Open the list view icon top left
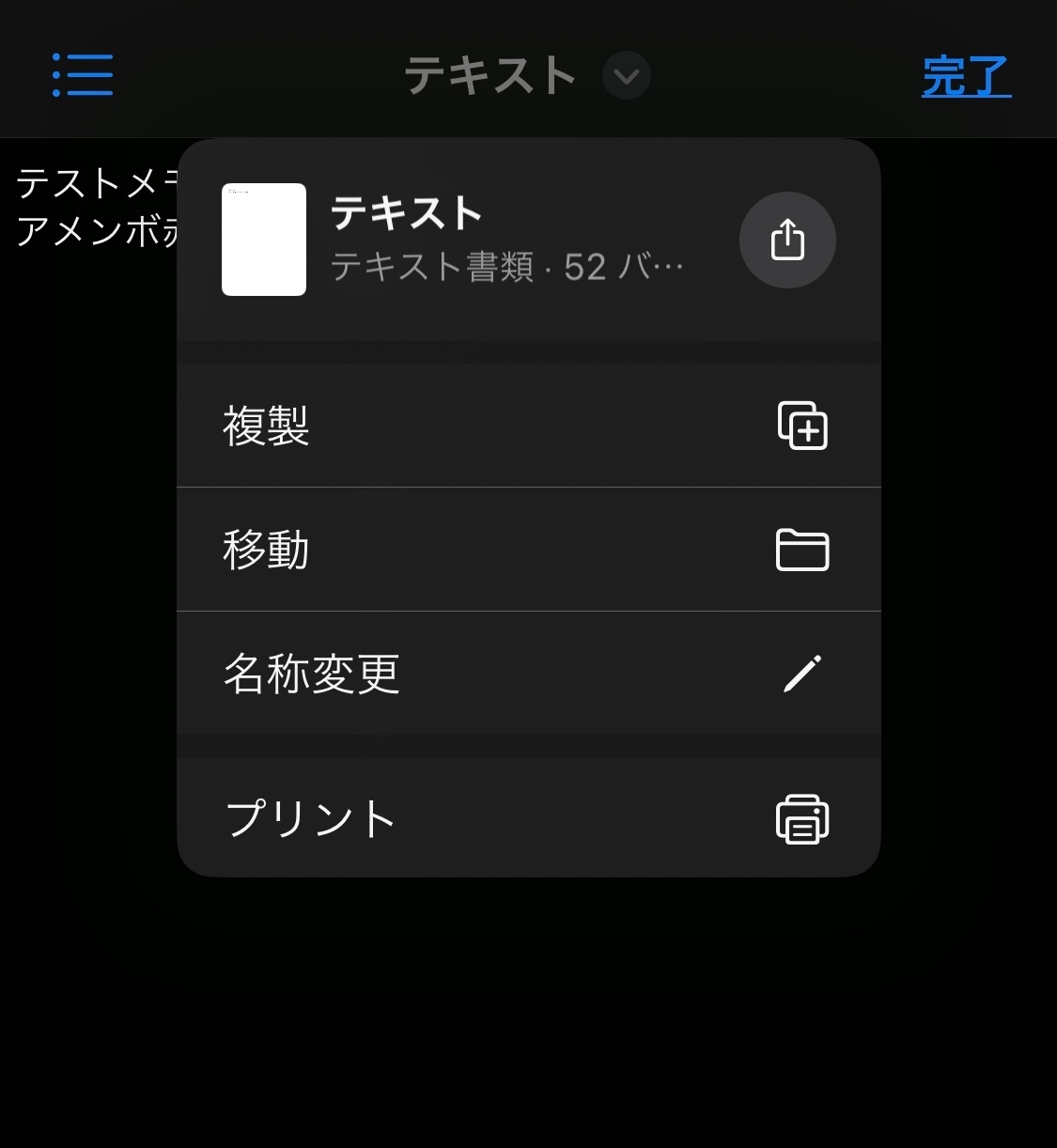The height and width of the screenshot is (1148, 1057). click(82, 75)
